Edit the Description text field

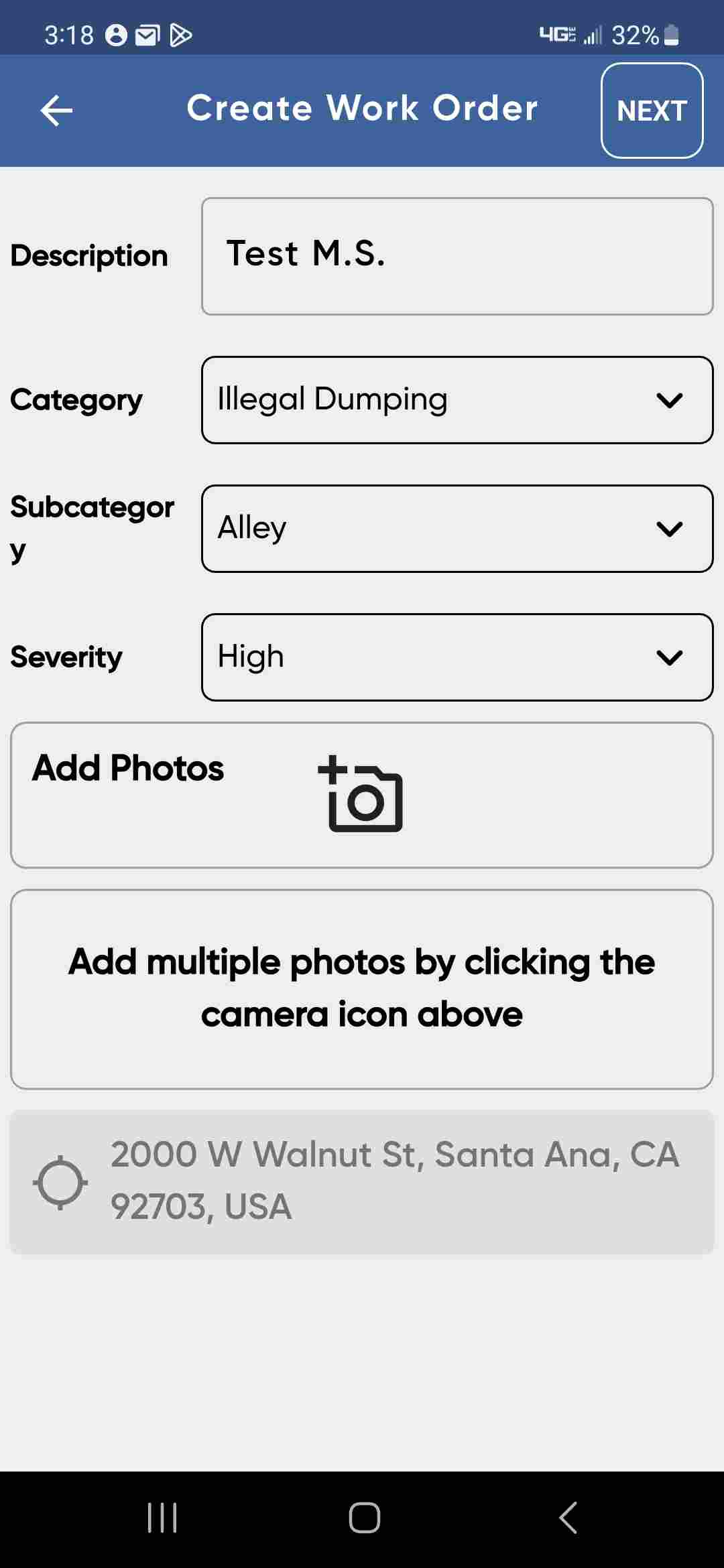pyautogui.click(x=457, y=256)
